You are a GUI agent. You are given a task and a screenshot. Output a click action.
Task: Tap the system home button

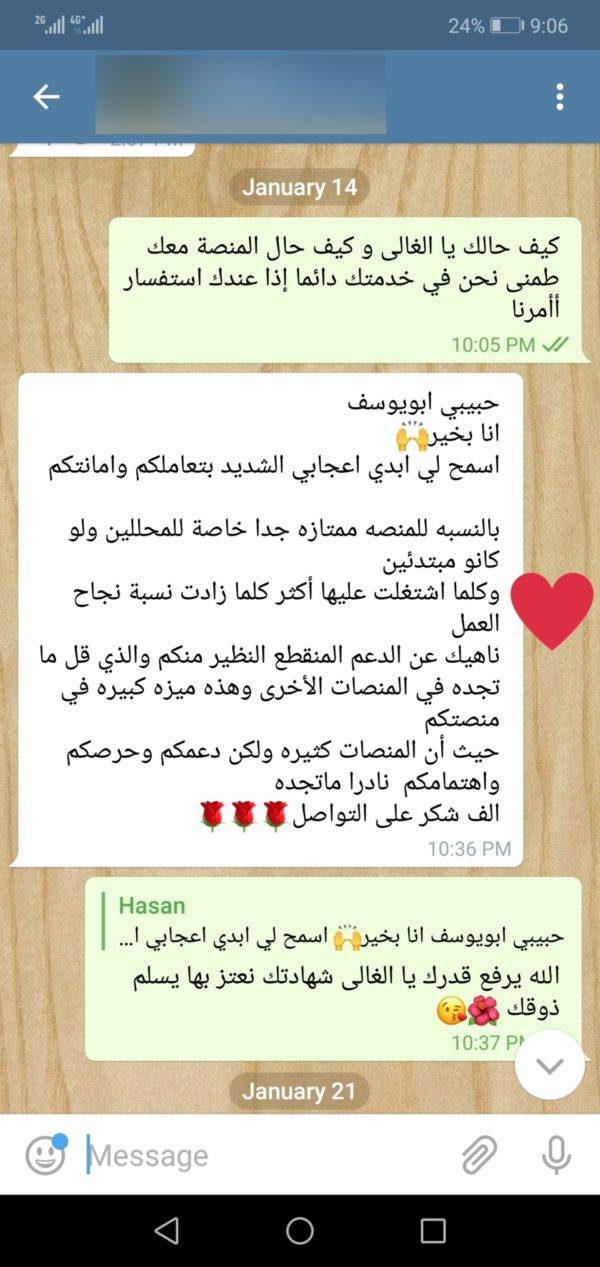pos(300,1230)
